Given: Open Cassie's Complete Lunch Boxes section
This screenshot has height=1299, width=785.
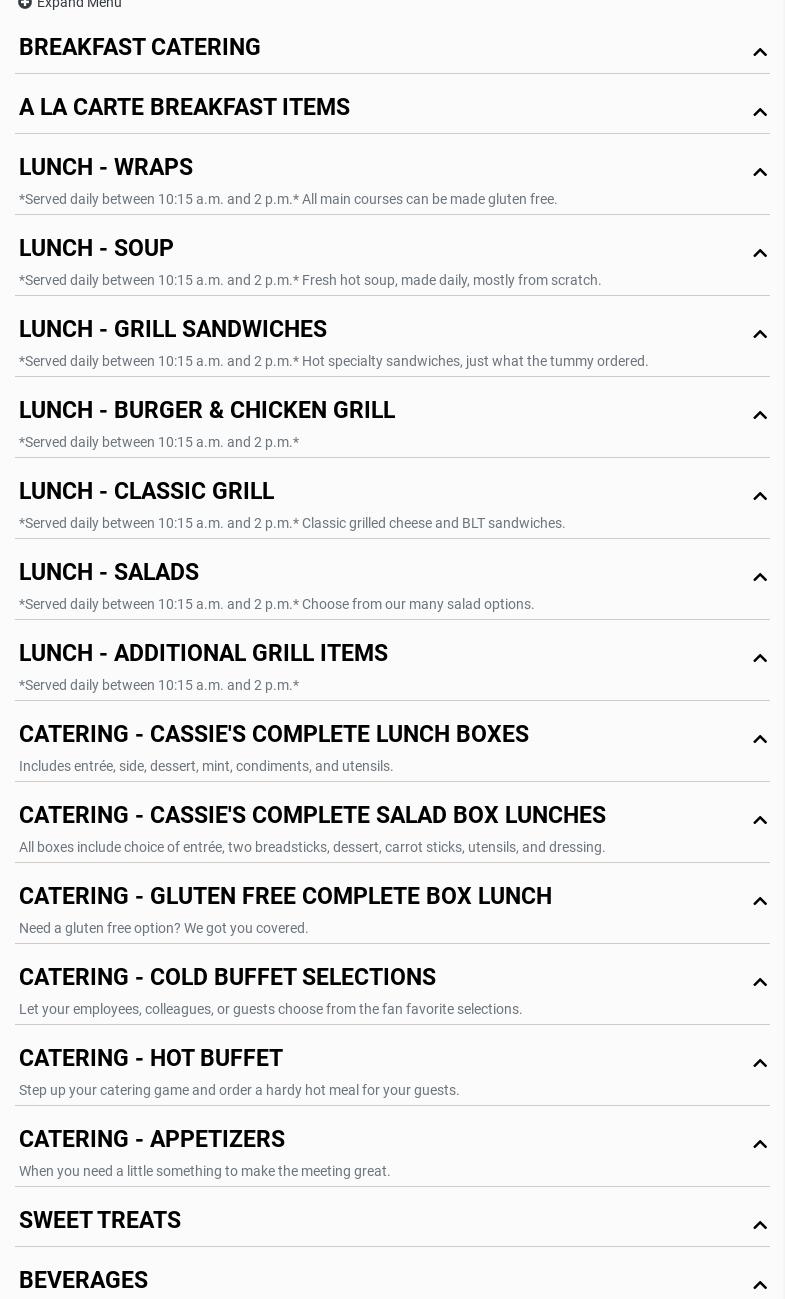Looking at the screenshot, I should click(x=274, y=735).
